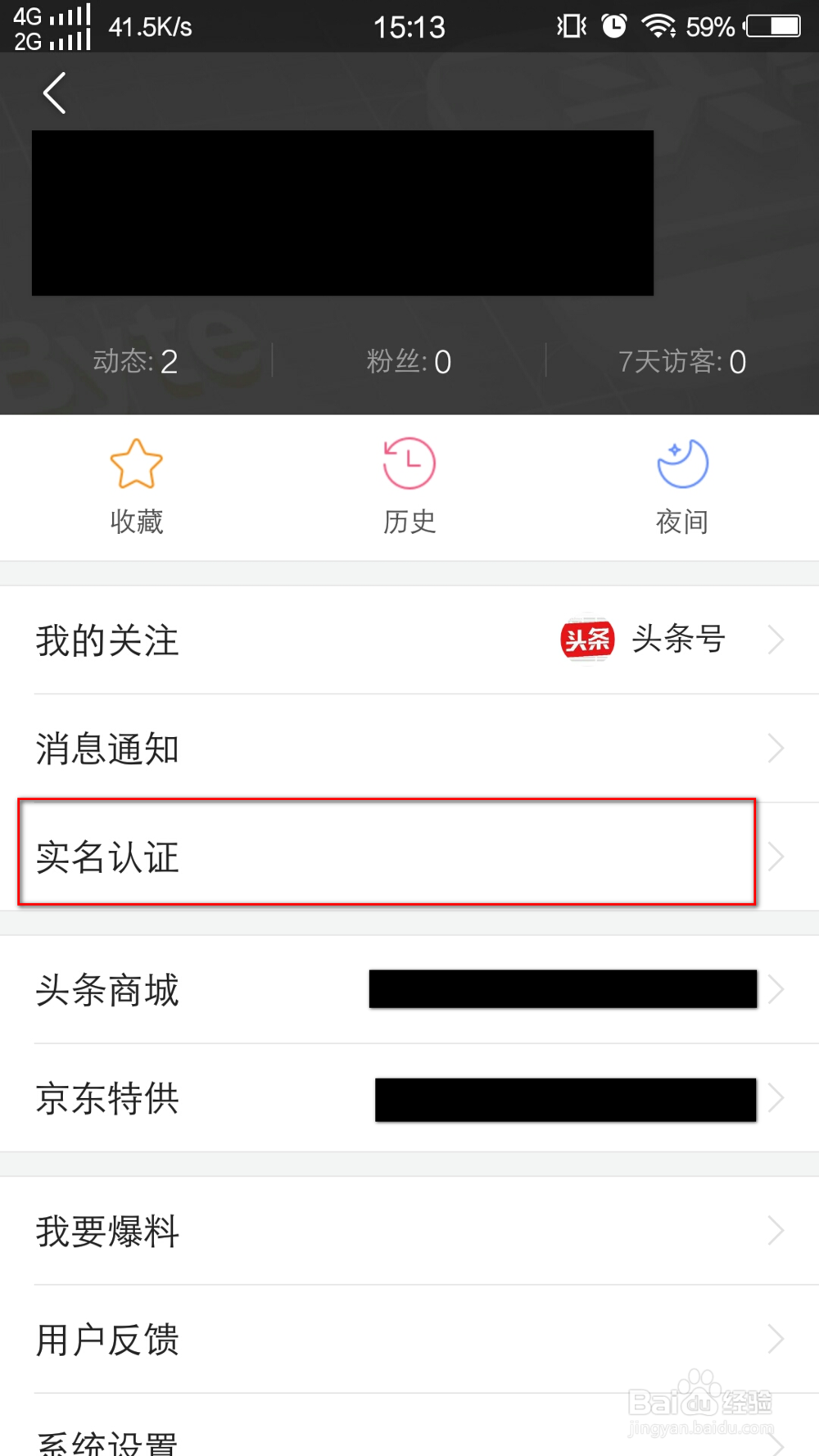Tap the back arrow at top left

(x=54, y=93)
